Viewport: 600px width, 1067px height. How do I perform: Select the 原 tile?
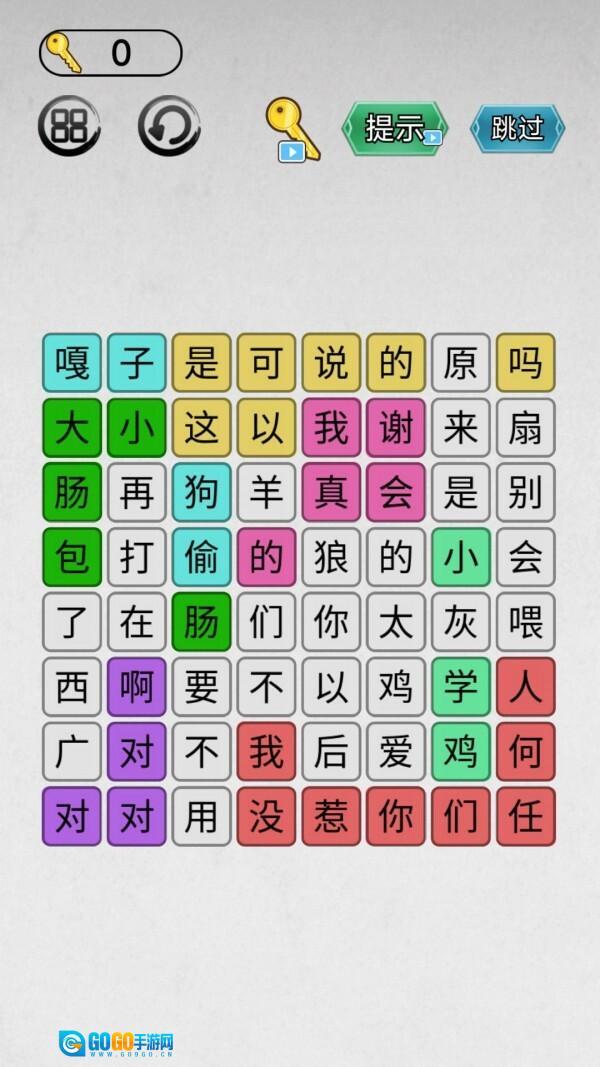(461, 362)
